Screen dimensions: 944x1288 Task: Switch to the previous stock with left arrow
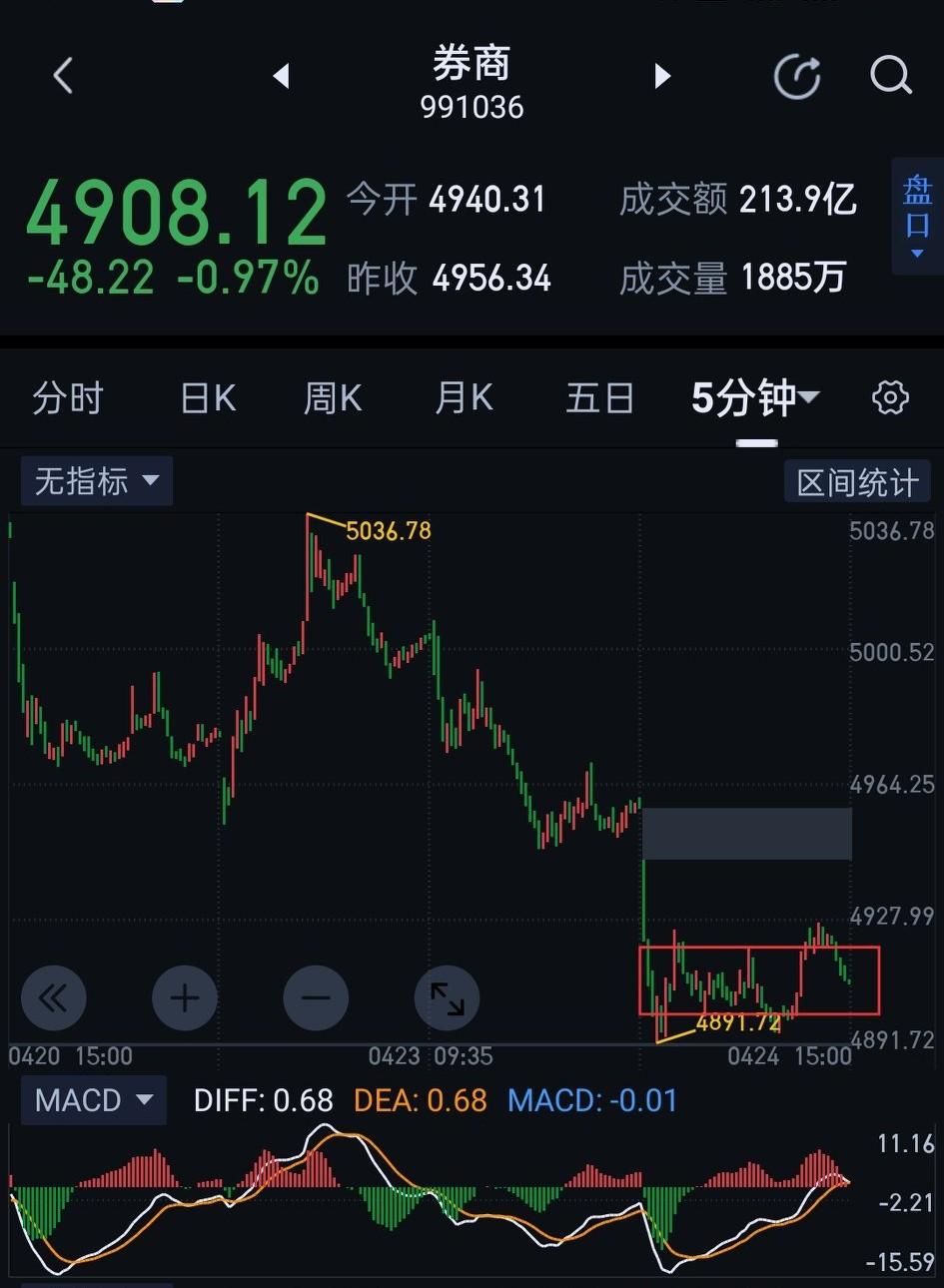point(281,75)
